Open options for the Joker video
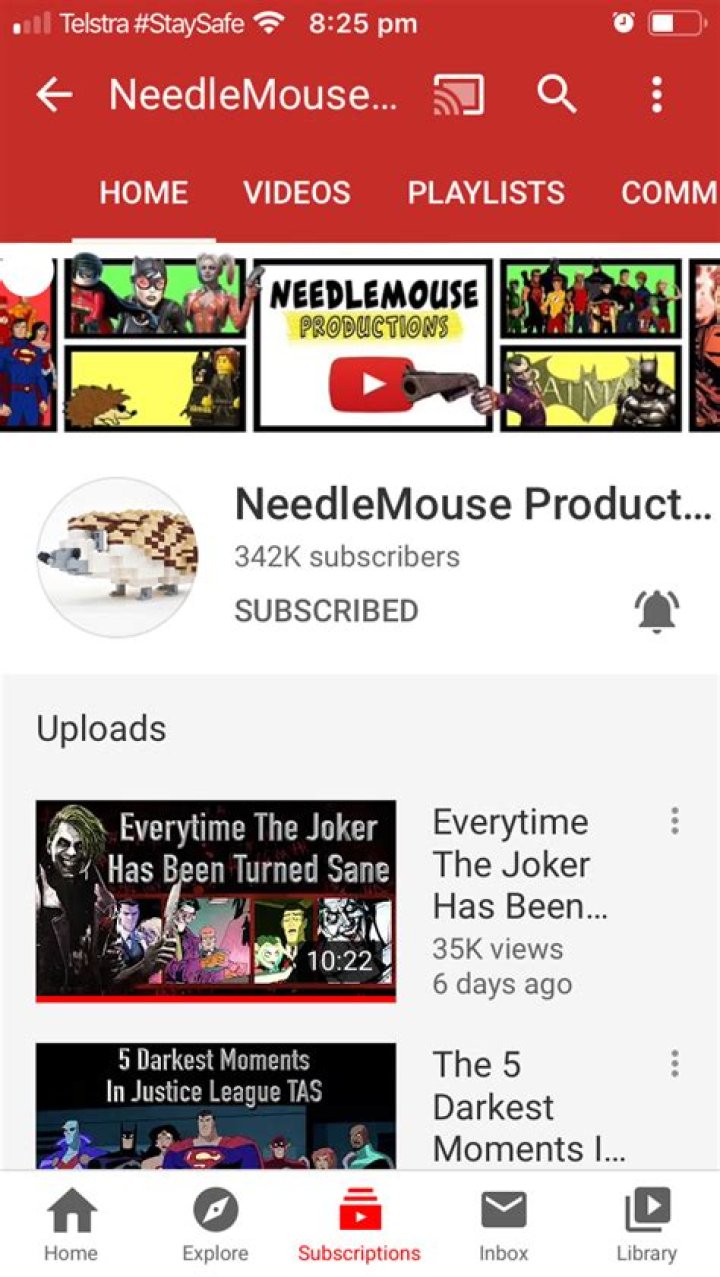This screenshot has height=1277, width=720. [x=675, y=821]
